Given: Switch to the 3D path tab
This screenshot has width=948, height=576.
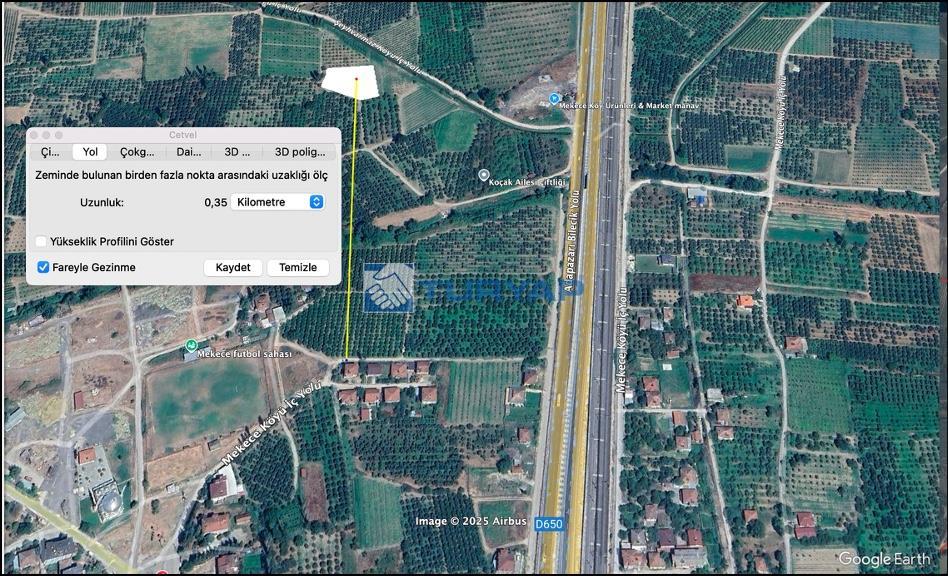Looking at the screenshot, I should [x=237, y=152].
